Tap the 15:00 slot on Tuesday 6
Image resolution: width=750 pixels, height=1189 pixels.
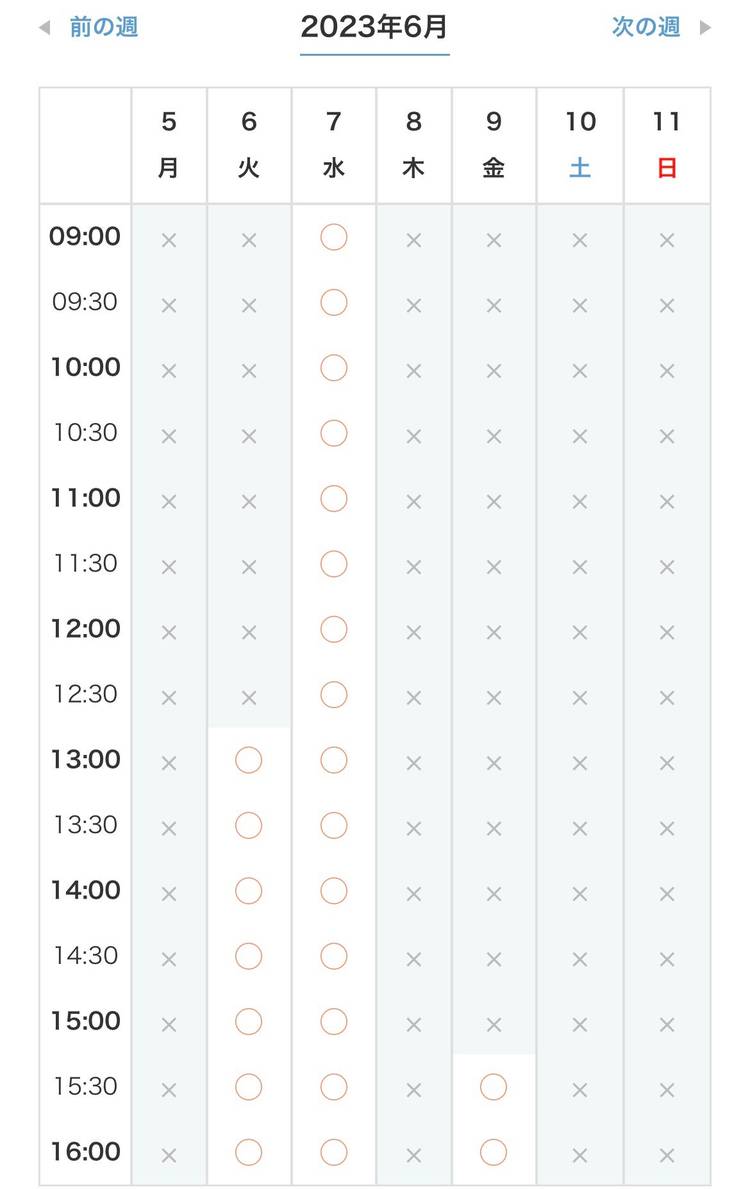tap(248, 1021)
